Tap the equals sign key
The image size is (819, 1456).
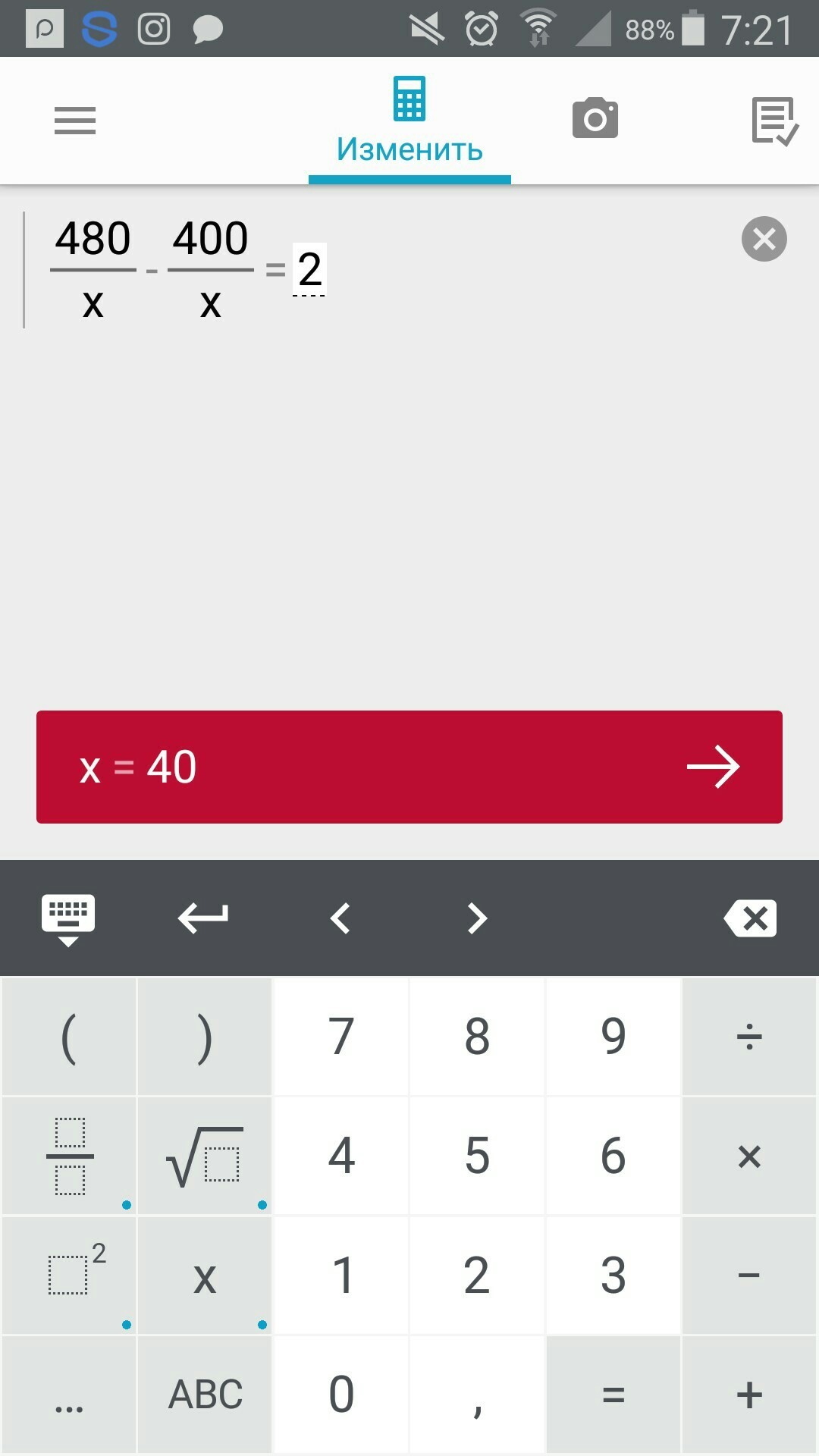point(613,1394)
